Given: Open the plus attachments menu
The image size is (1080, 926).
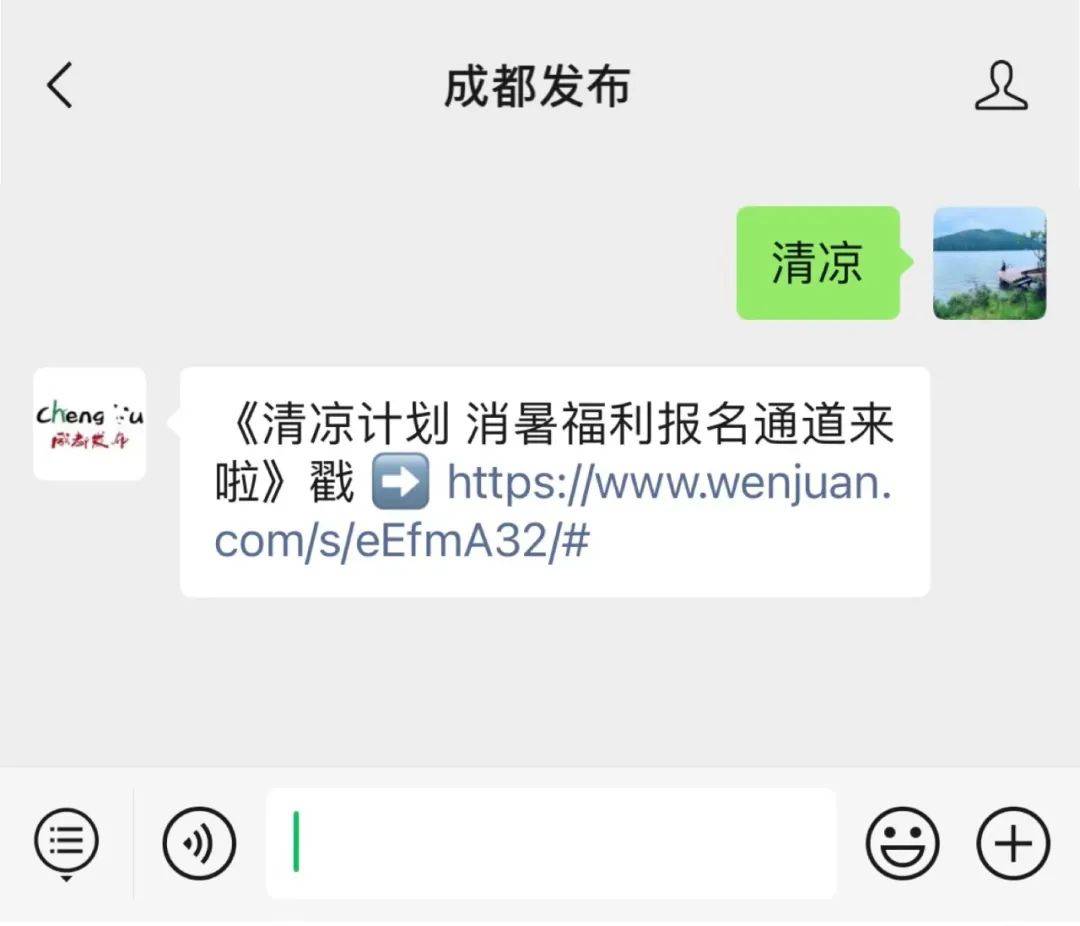Looking at the screenshot, I should click(1013, 843).
